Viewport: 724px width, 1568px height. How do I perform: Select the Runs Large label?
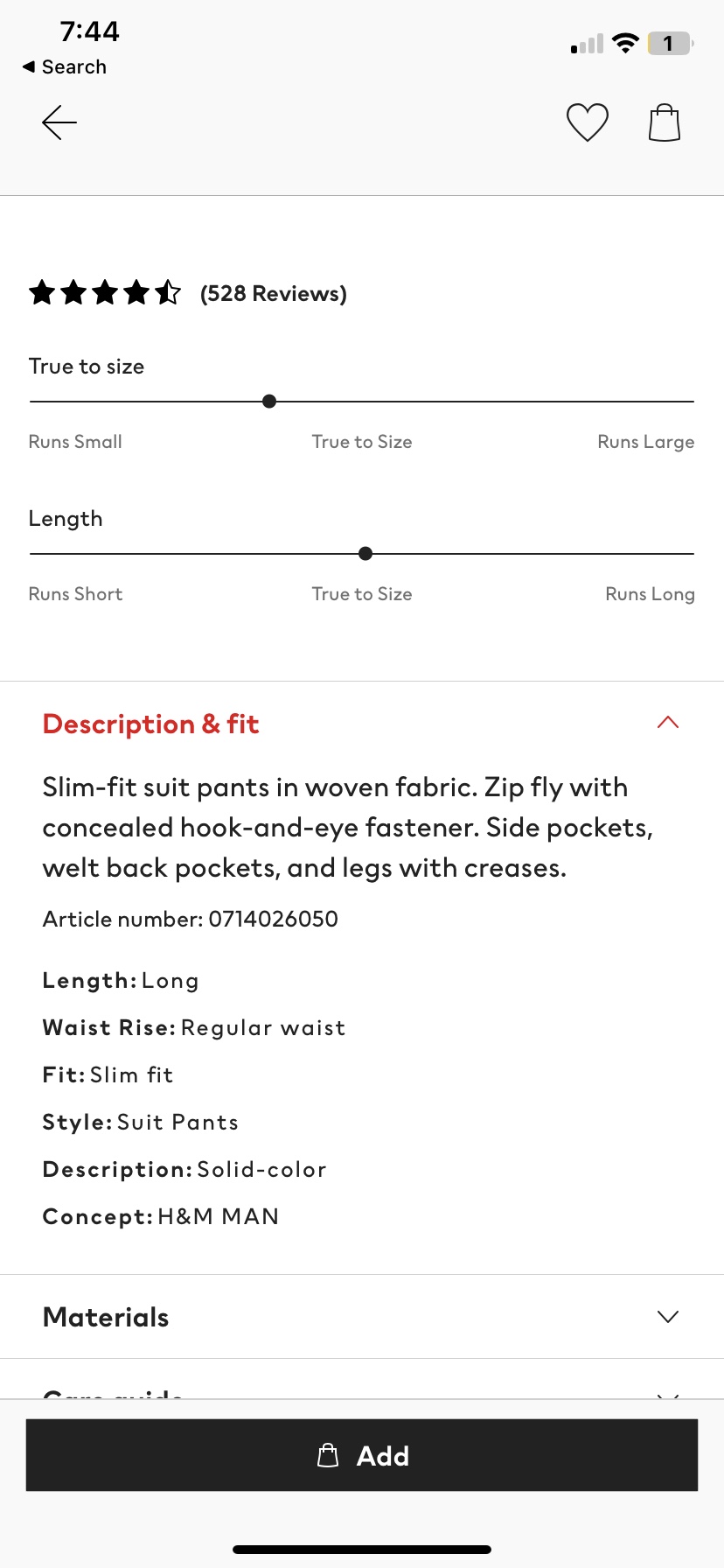[x=645, y=442]
